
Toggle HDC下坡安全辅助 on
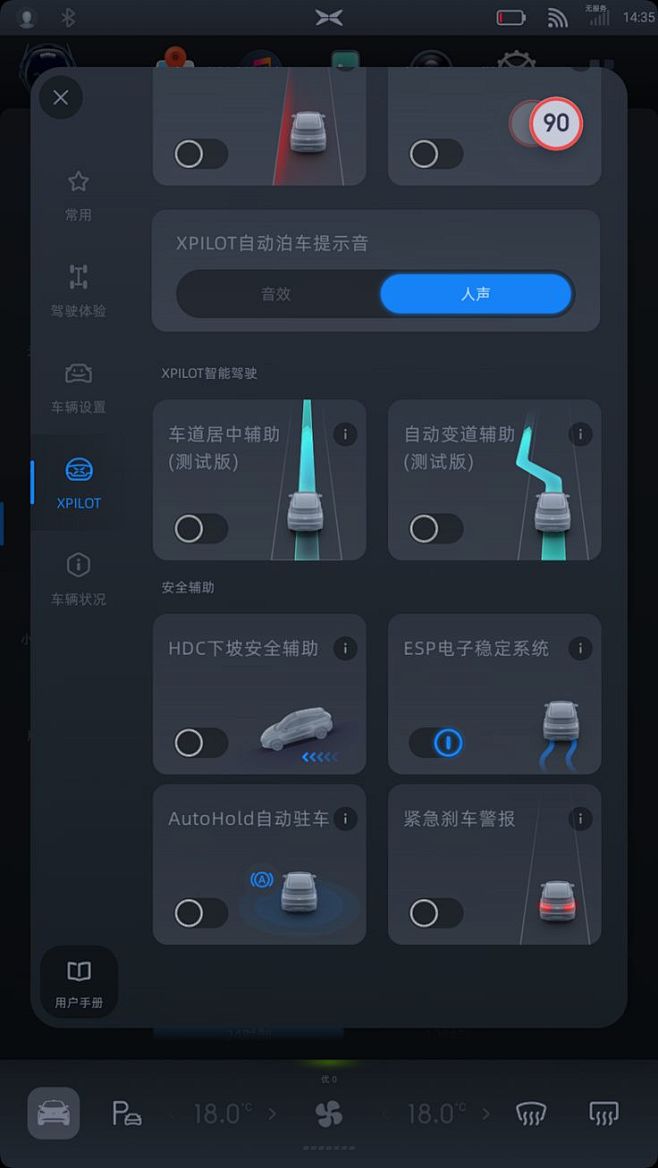[x=200, y=742]
